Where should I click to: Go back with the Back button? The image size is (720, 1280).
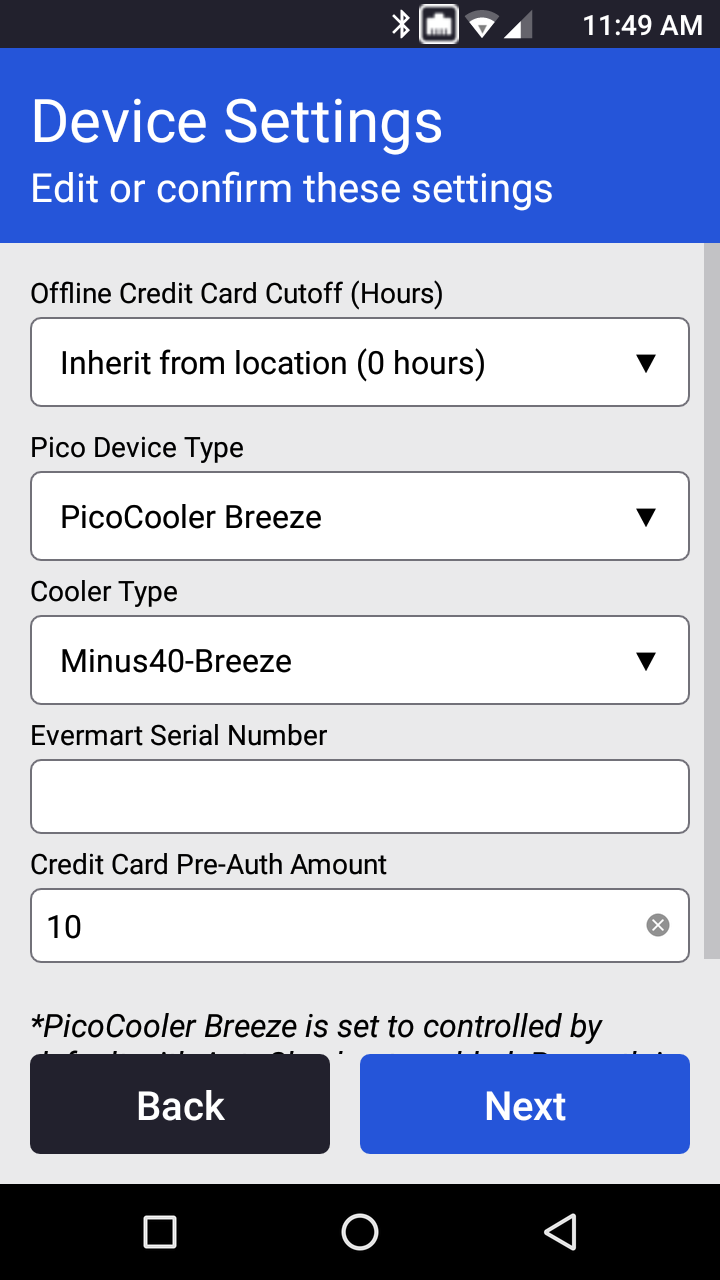pyautogui.click(x=180, y=1105)
